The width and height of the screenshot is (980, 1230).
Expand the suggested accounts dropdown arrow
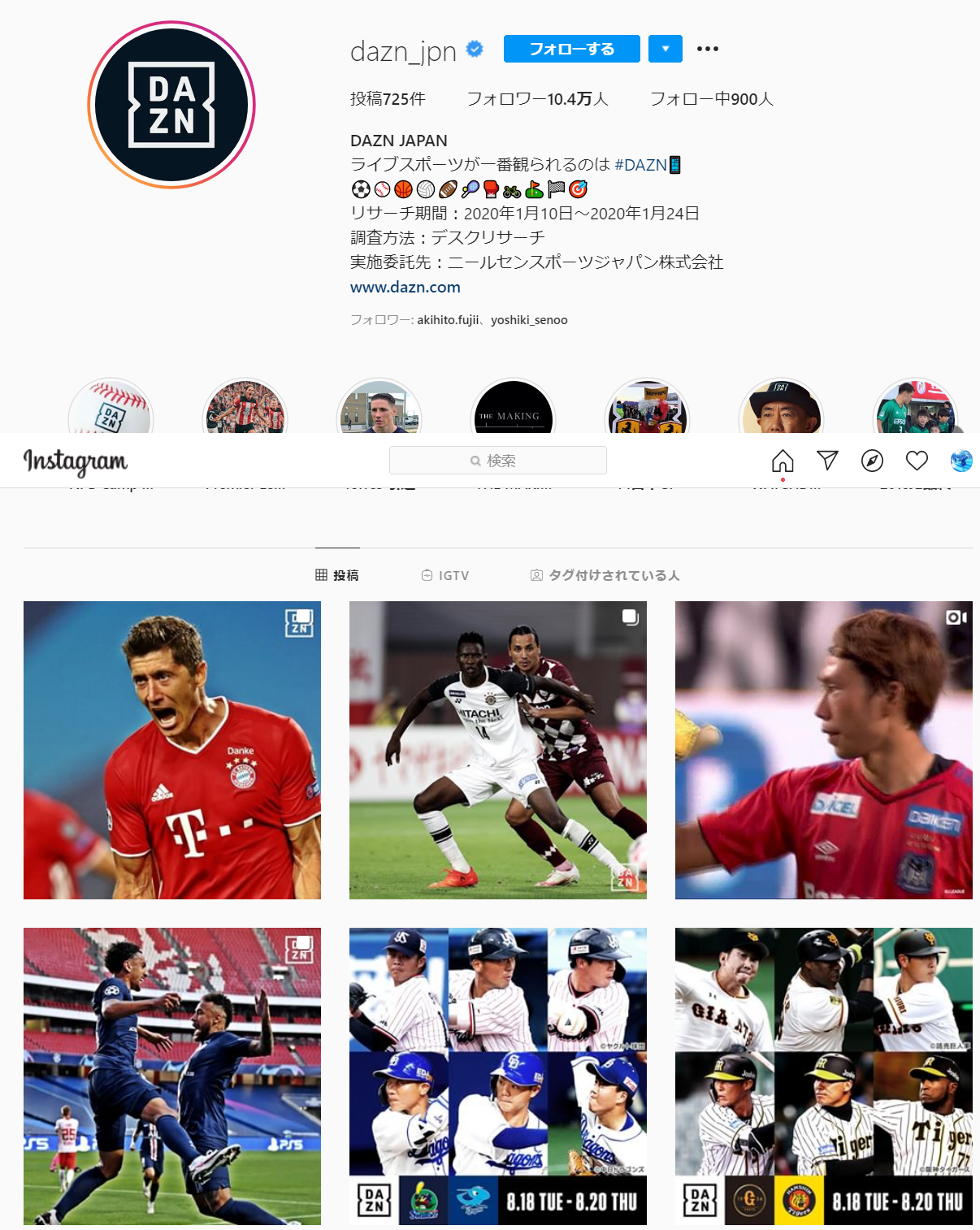coord(666,49)
